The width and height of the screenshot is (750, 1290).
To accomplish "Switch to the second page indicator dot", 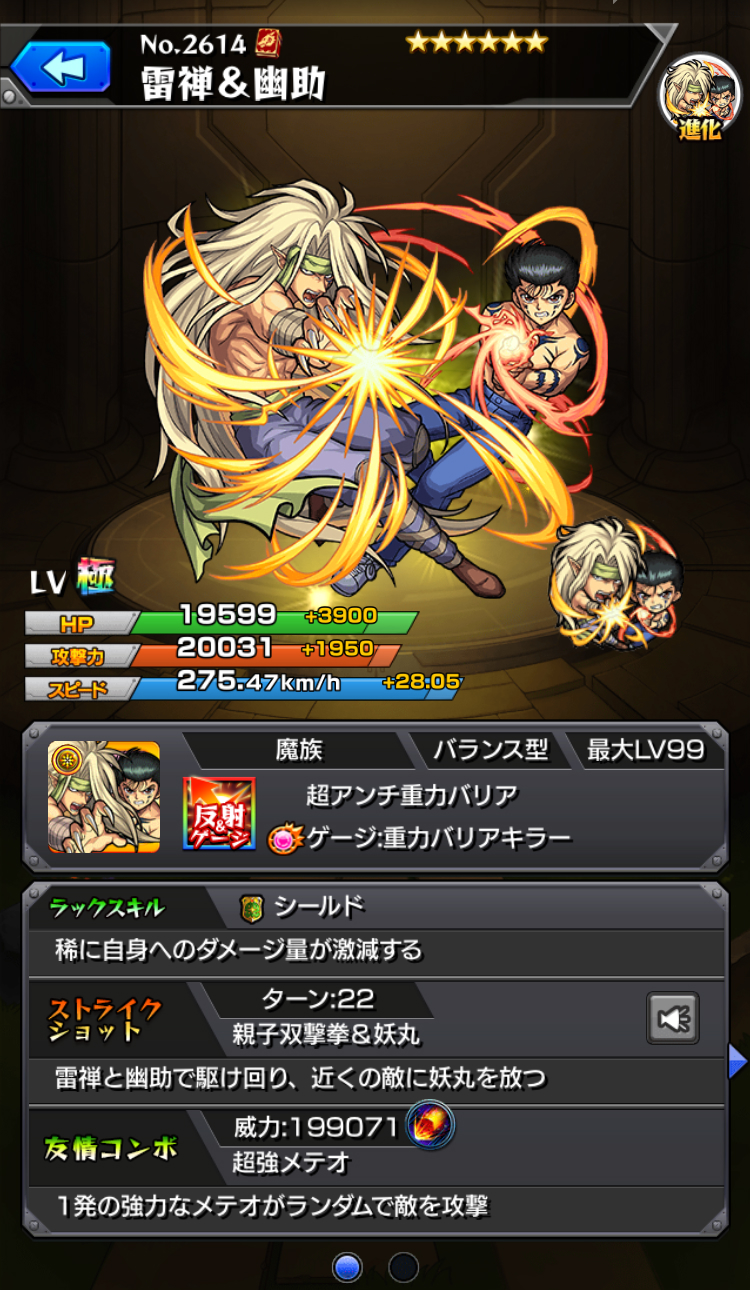I will pos(403,1266).
